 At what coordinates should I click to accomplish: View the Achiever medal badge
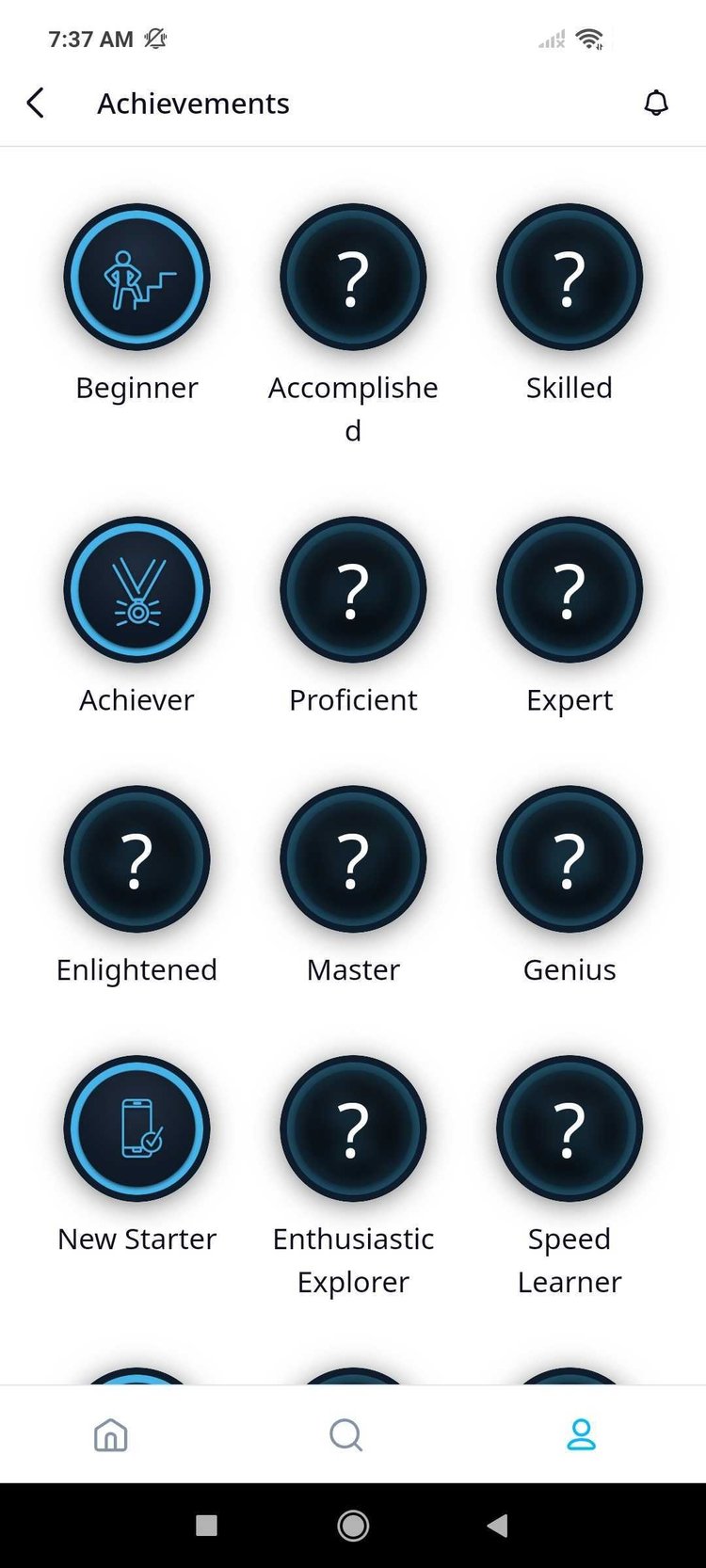(x=136, y=590)
